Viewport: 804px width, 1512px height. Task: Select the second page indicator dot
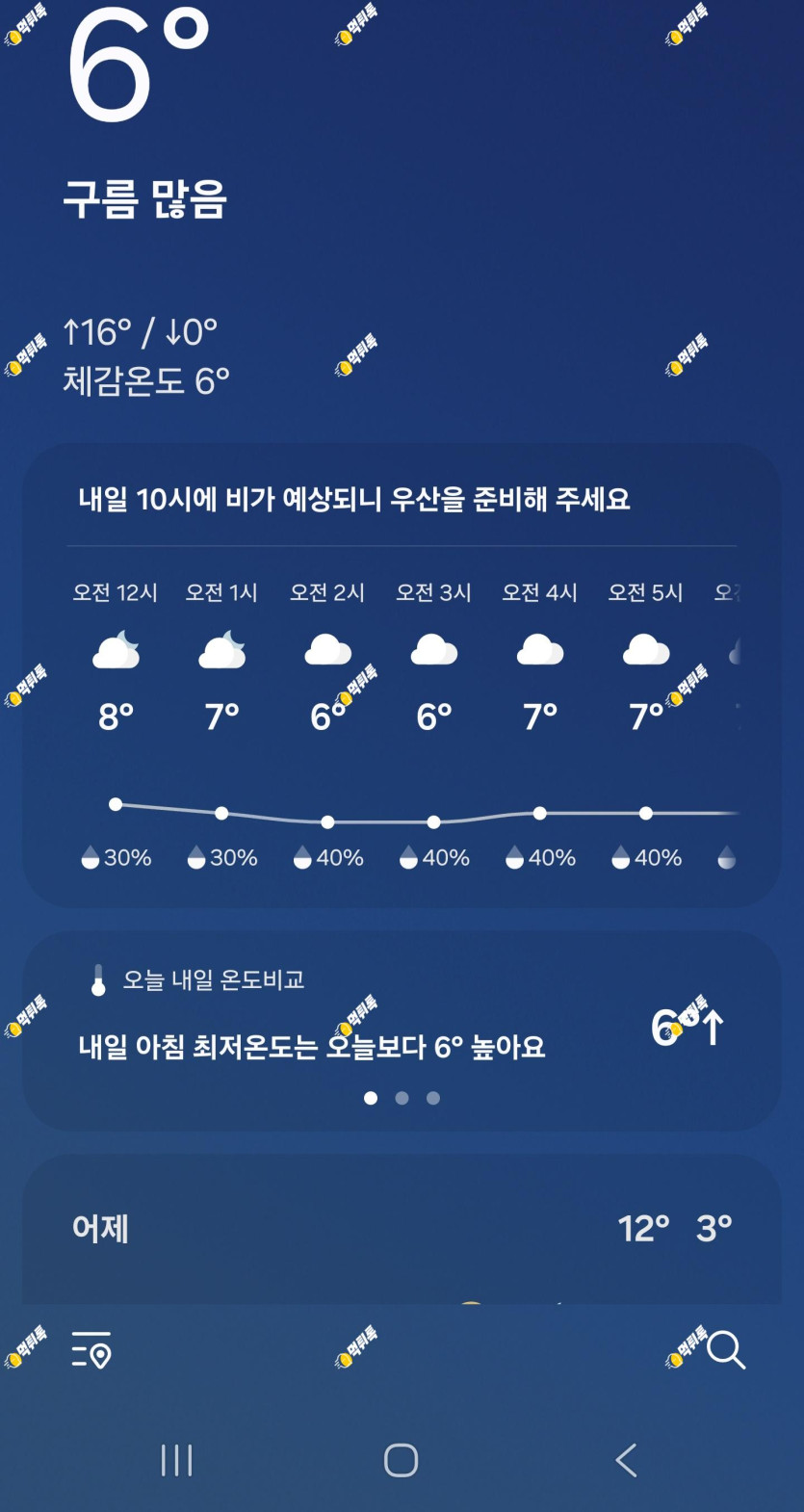click(x=402, y=1098)
